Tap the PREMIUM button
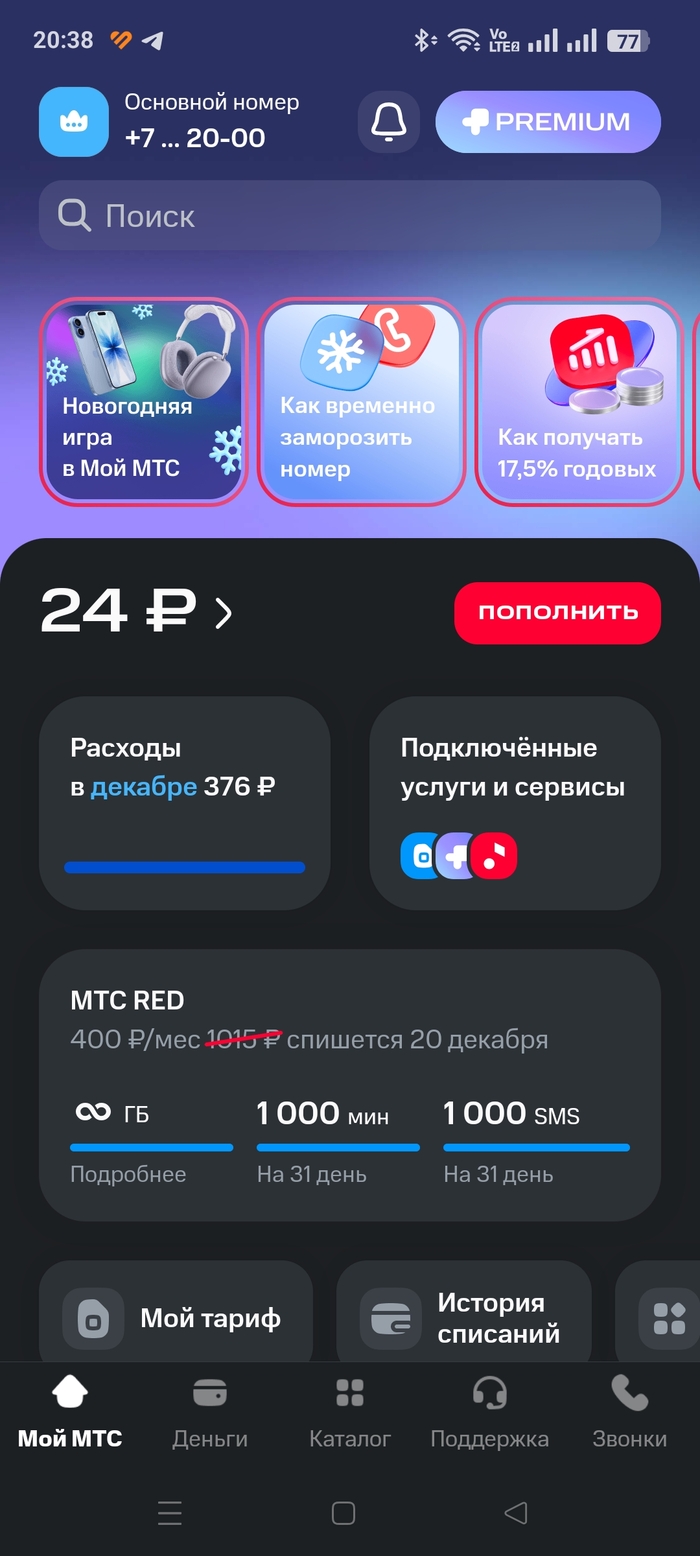700x1556 pixels. pyautogui.click(x=548, y=122)
